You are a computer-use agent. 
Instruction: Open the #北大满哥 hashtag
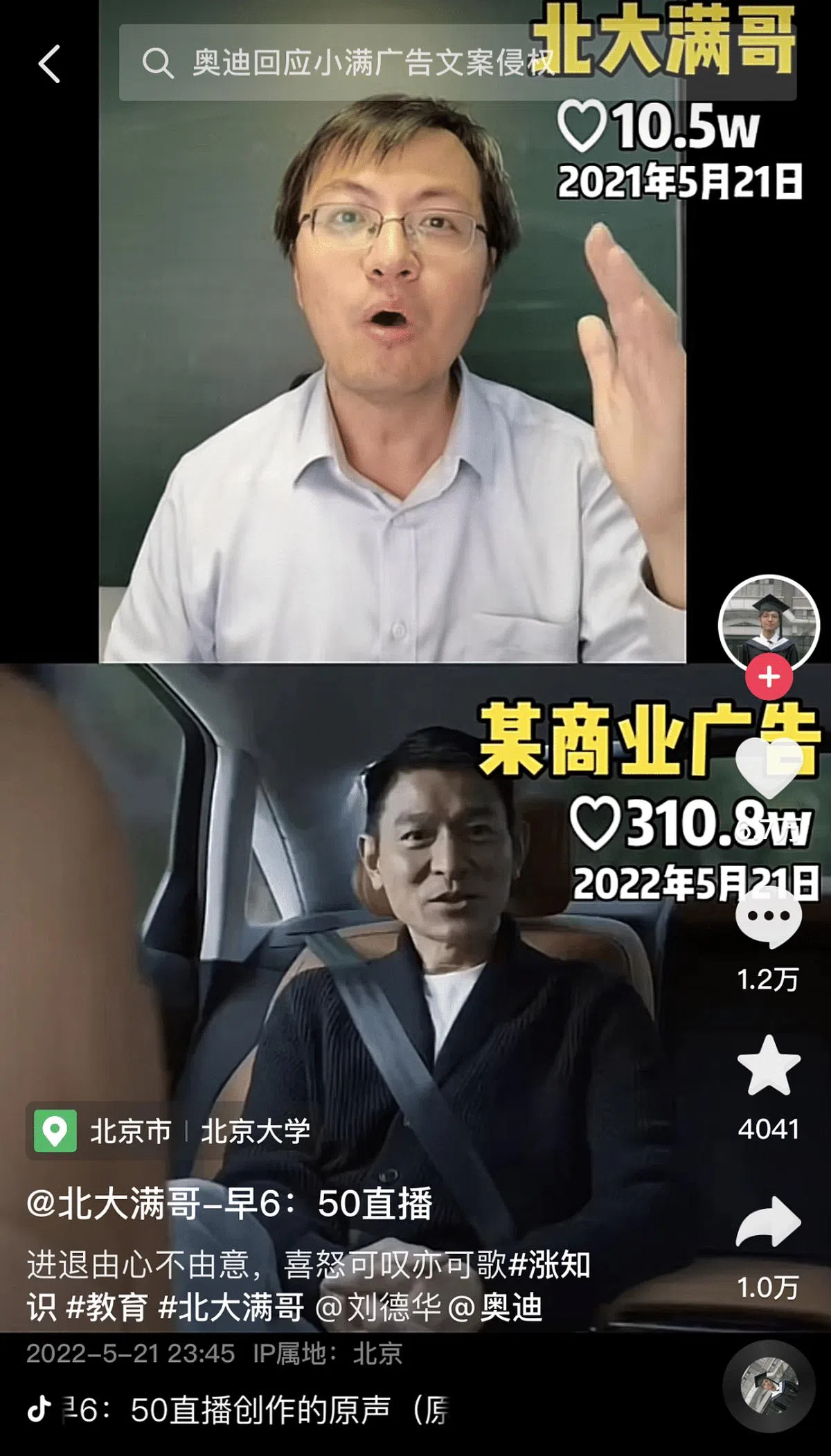tap(231, 1307)
